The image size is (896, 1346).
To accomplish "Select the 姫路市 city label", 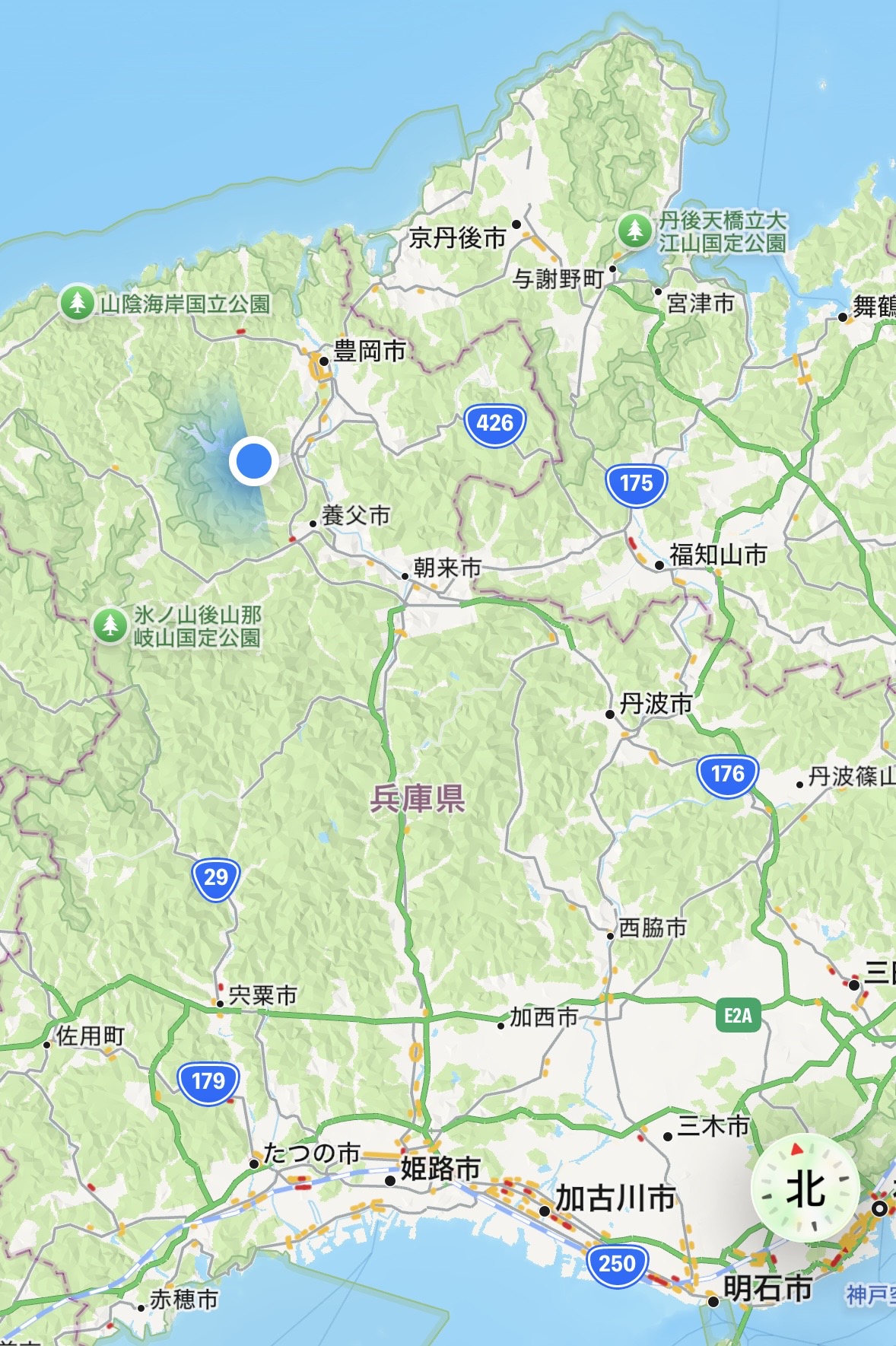I will (x=440, y=1168).
